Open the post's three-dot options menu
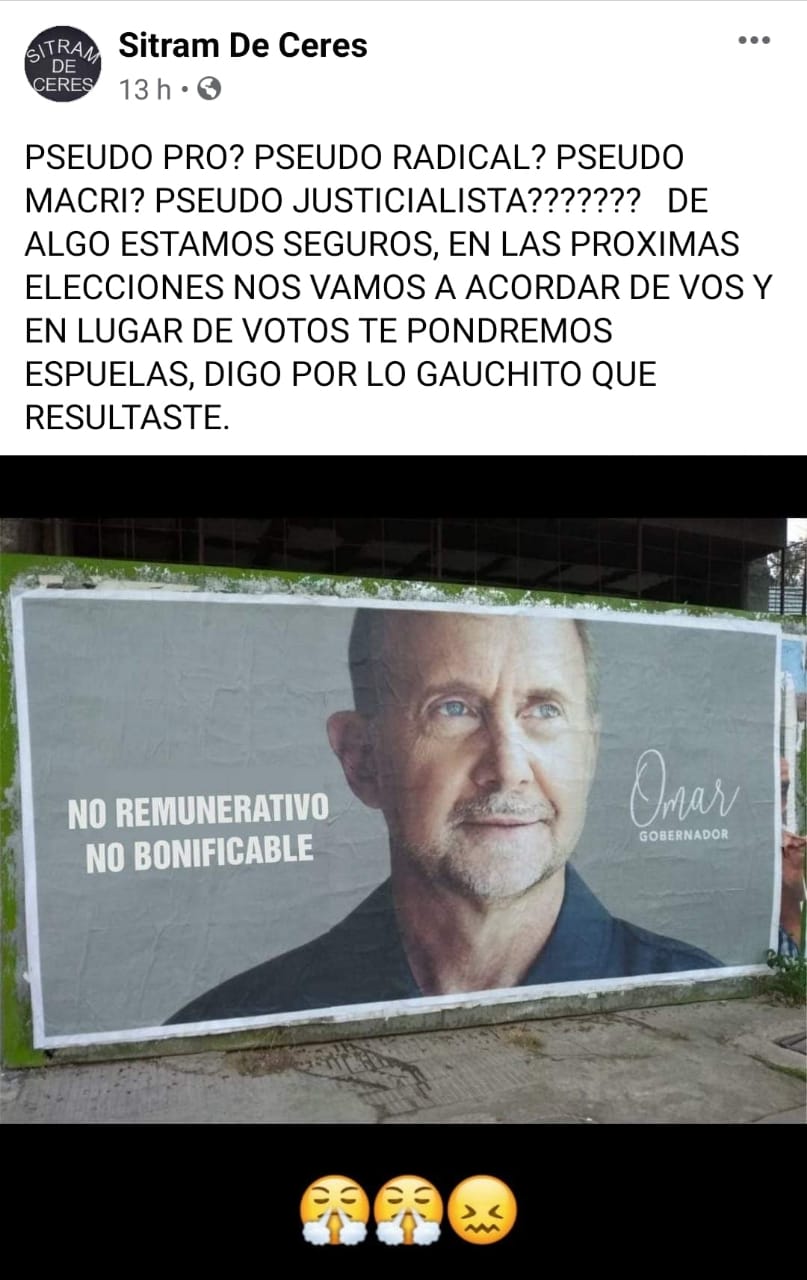Image resolution: width=807 pixels, height=1280 pixels. click(x=753, y=41)
